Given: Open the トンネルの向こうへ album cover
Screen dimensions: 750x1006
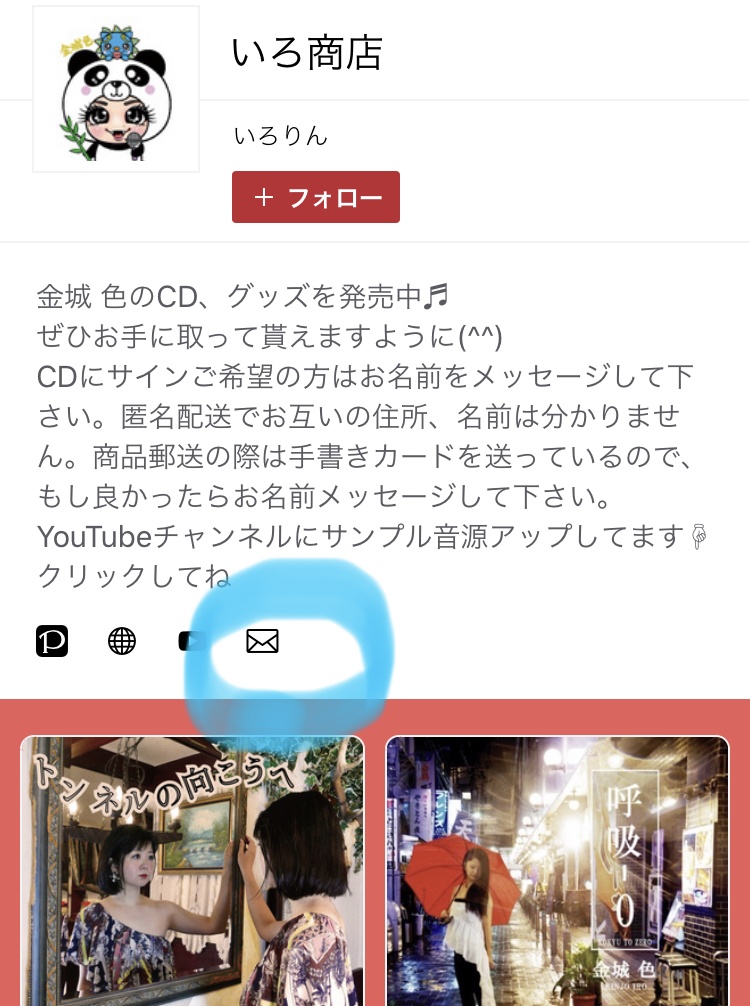Looking at the screenshot, I should (192, 870).
